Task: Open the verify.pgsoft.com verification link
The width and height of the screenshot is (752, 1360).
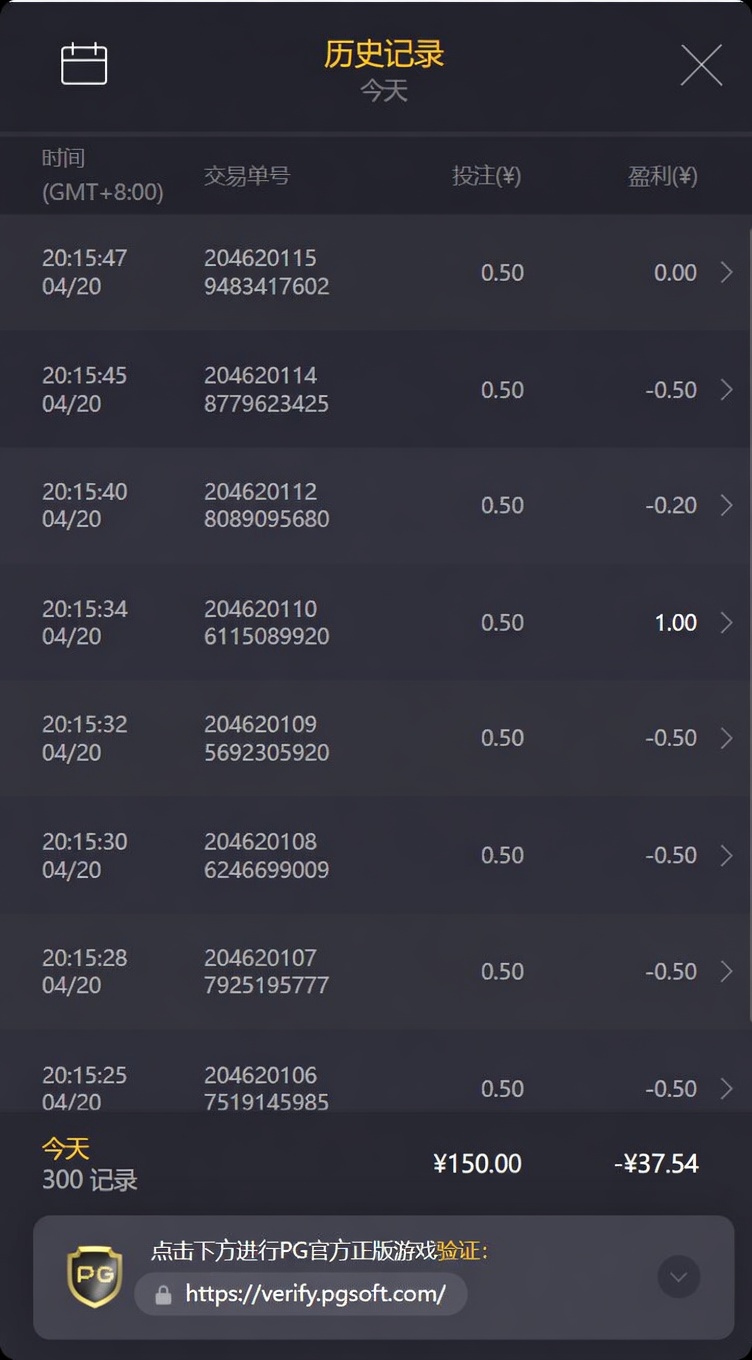Action: 301,1294
